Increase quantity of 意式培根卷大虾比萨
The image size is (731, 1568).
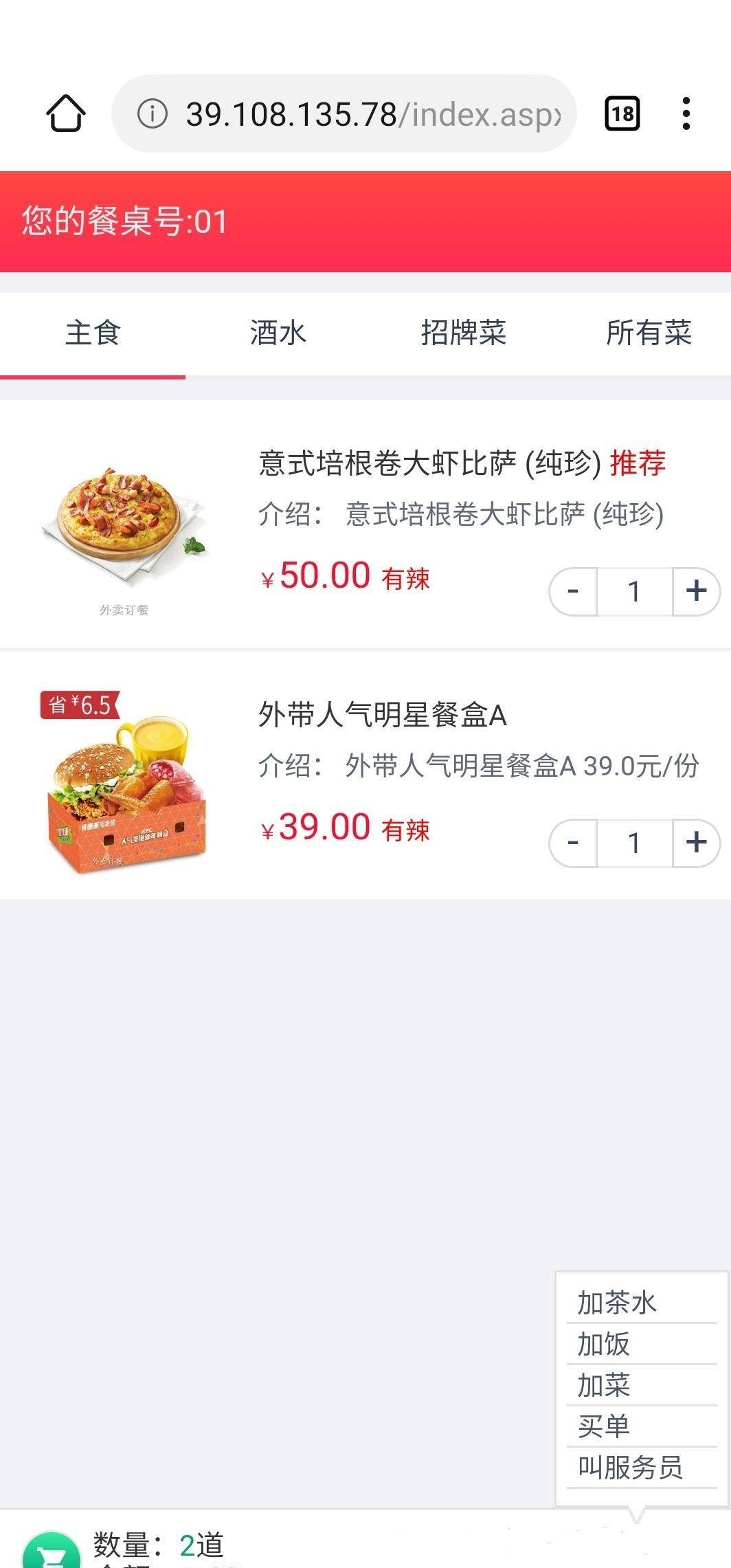(x=696, y=590)
